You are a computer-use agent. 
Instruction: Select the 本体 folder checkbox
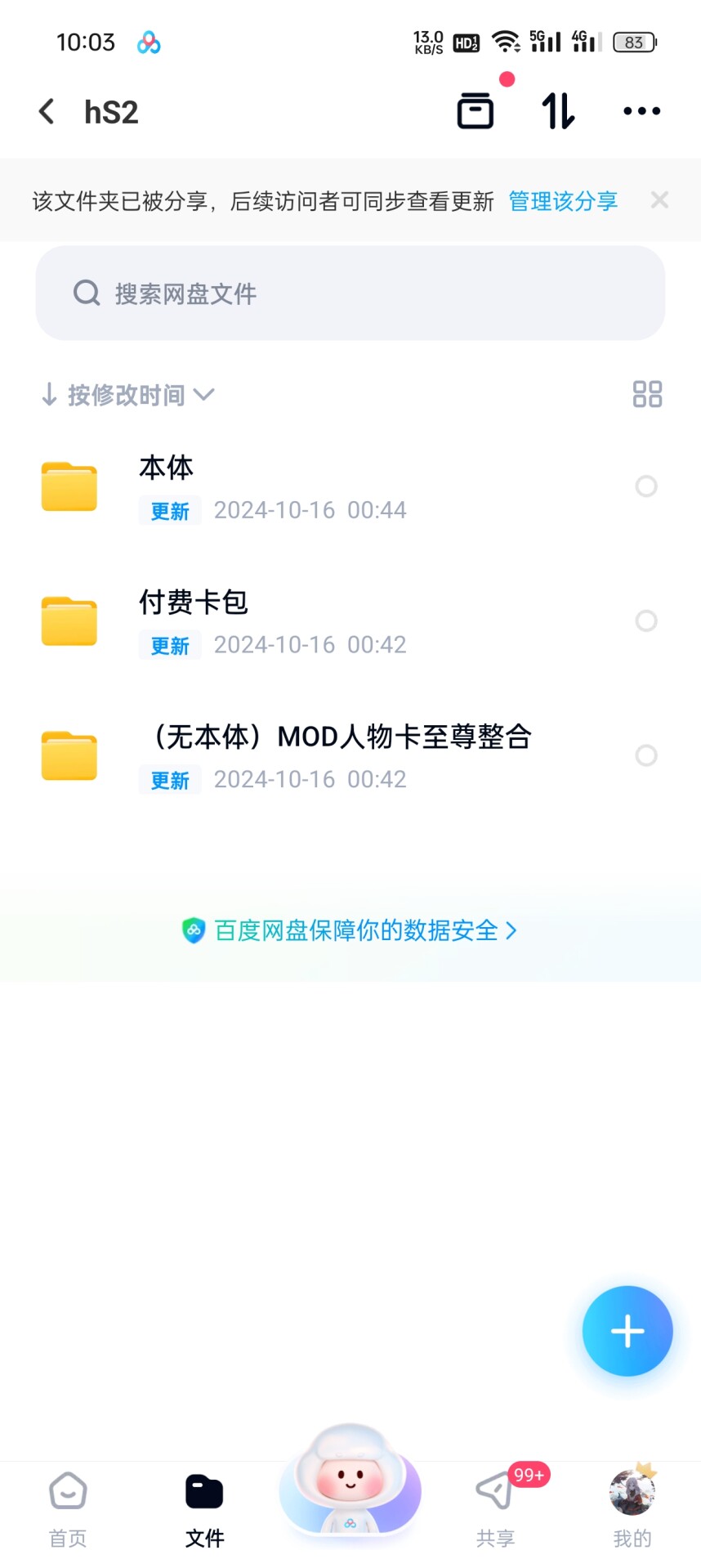point(646,486)
